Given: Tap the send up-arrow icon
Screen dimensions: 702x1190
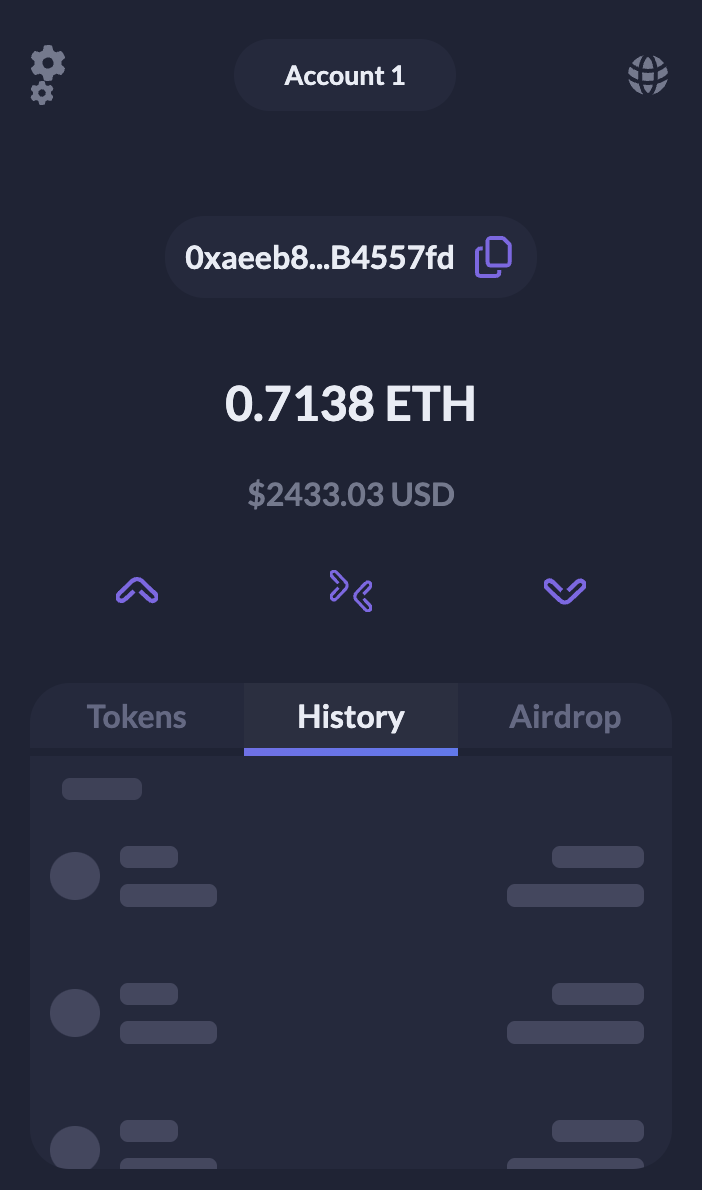Looking at the screenshot, I should (137, 590).
